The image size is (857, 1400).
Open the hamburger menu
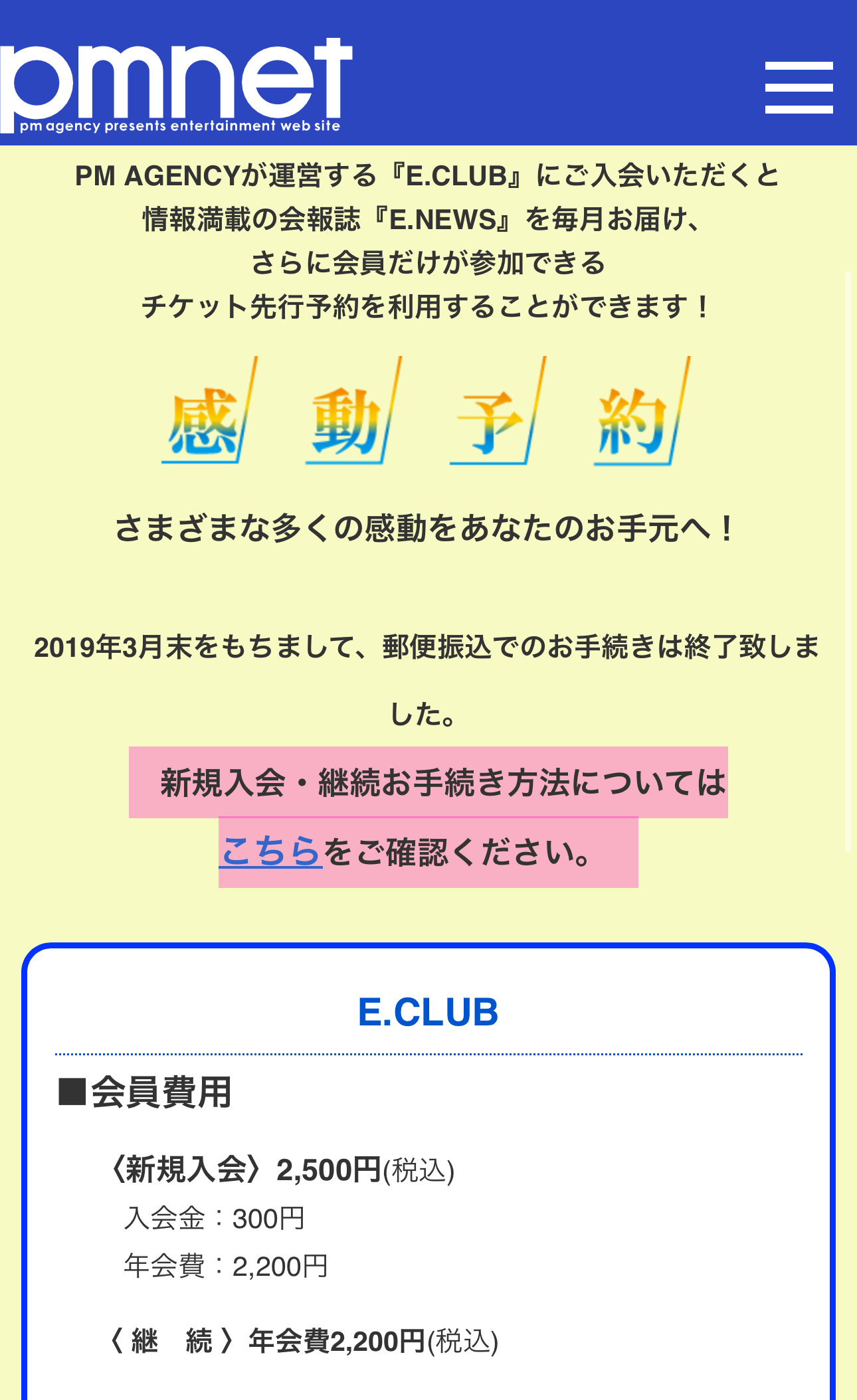pos(799,88)
